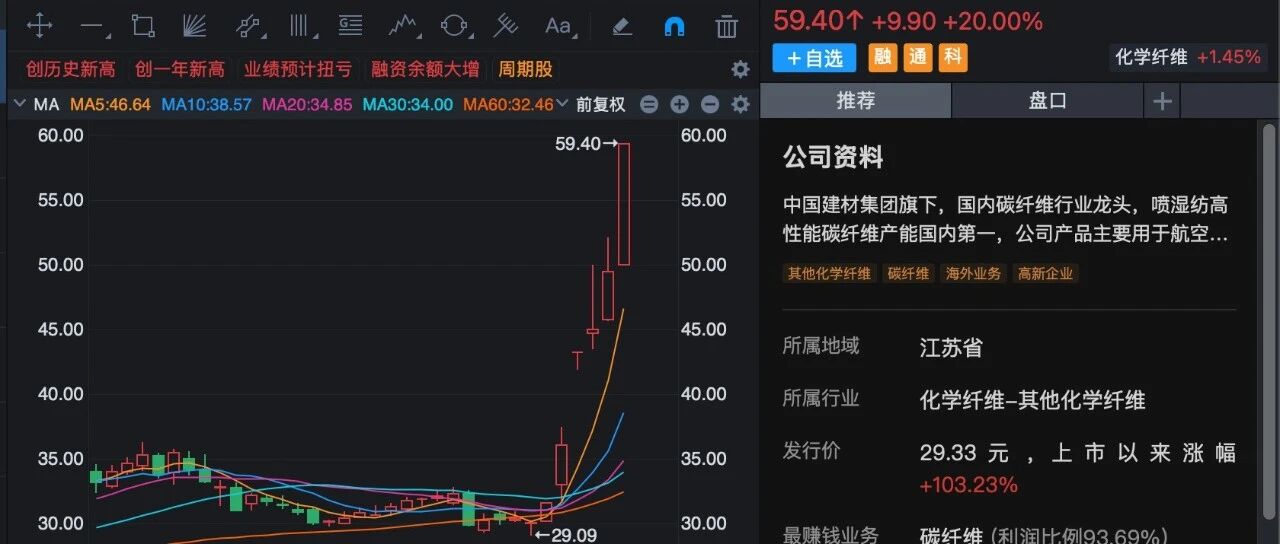Delete all drawings with trash icon
Screen dimensions: 1280x544
click(727, 26)
